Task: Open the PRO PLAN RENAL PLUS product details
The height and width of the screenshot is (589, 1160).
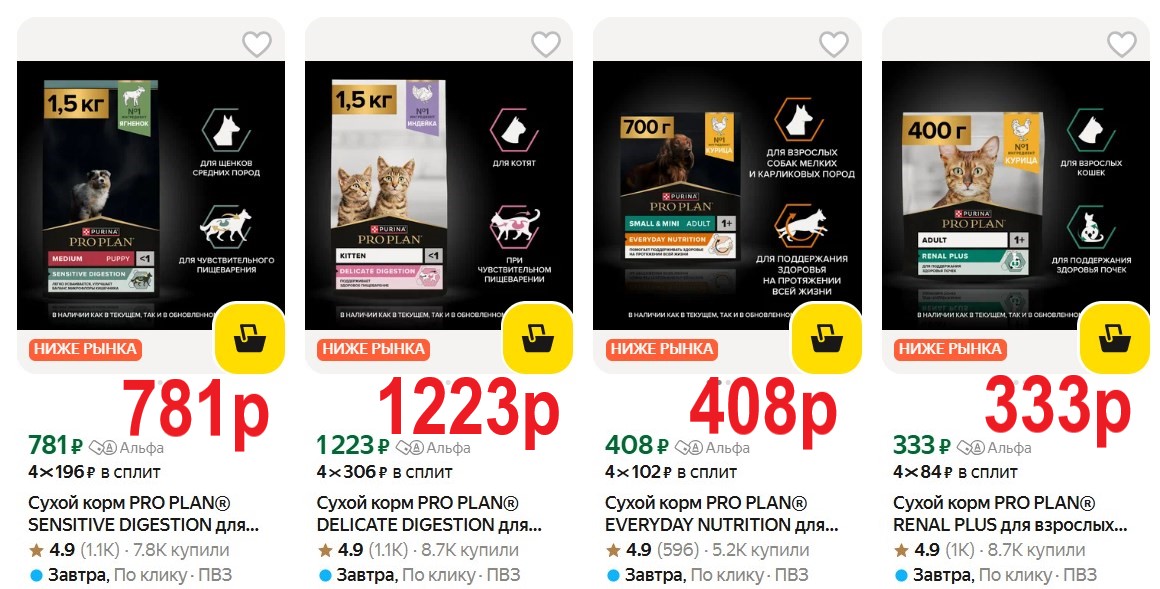Action: [x=1004, y=513]
